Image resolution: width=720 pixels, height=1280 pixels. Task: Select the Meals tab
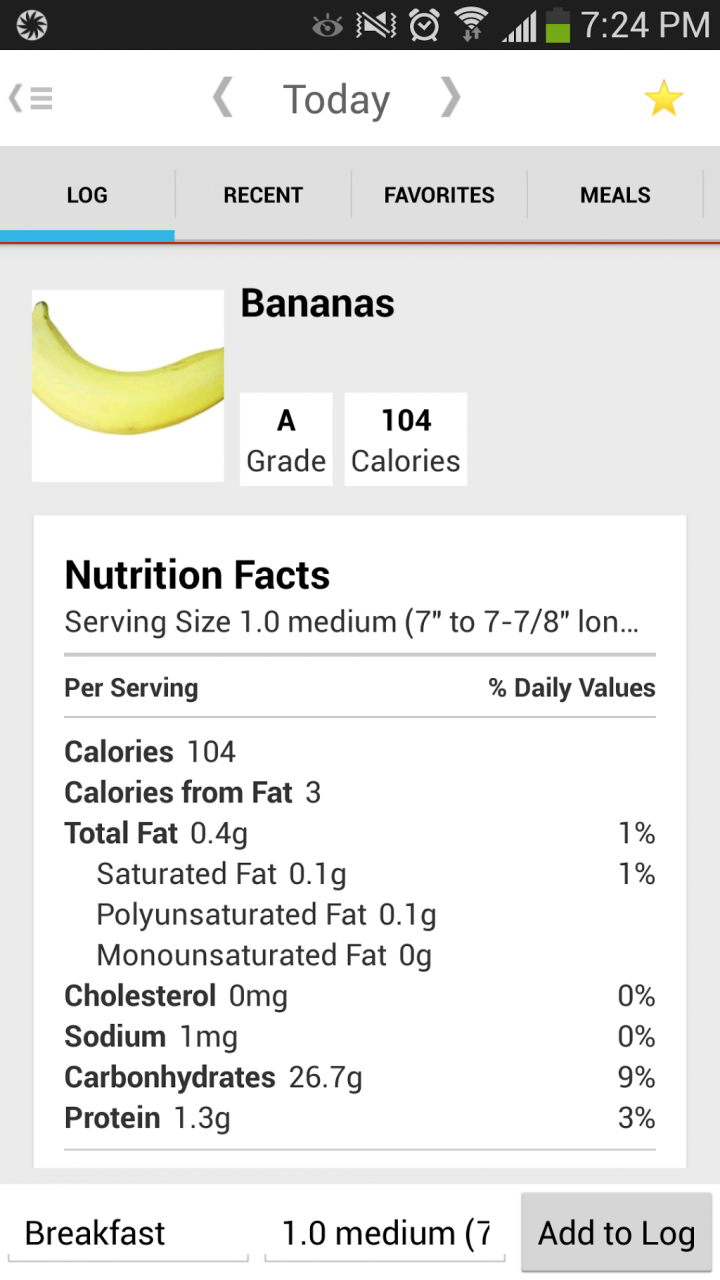pyautogui.click(x=615, y=195)
